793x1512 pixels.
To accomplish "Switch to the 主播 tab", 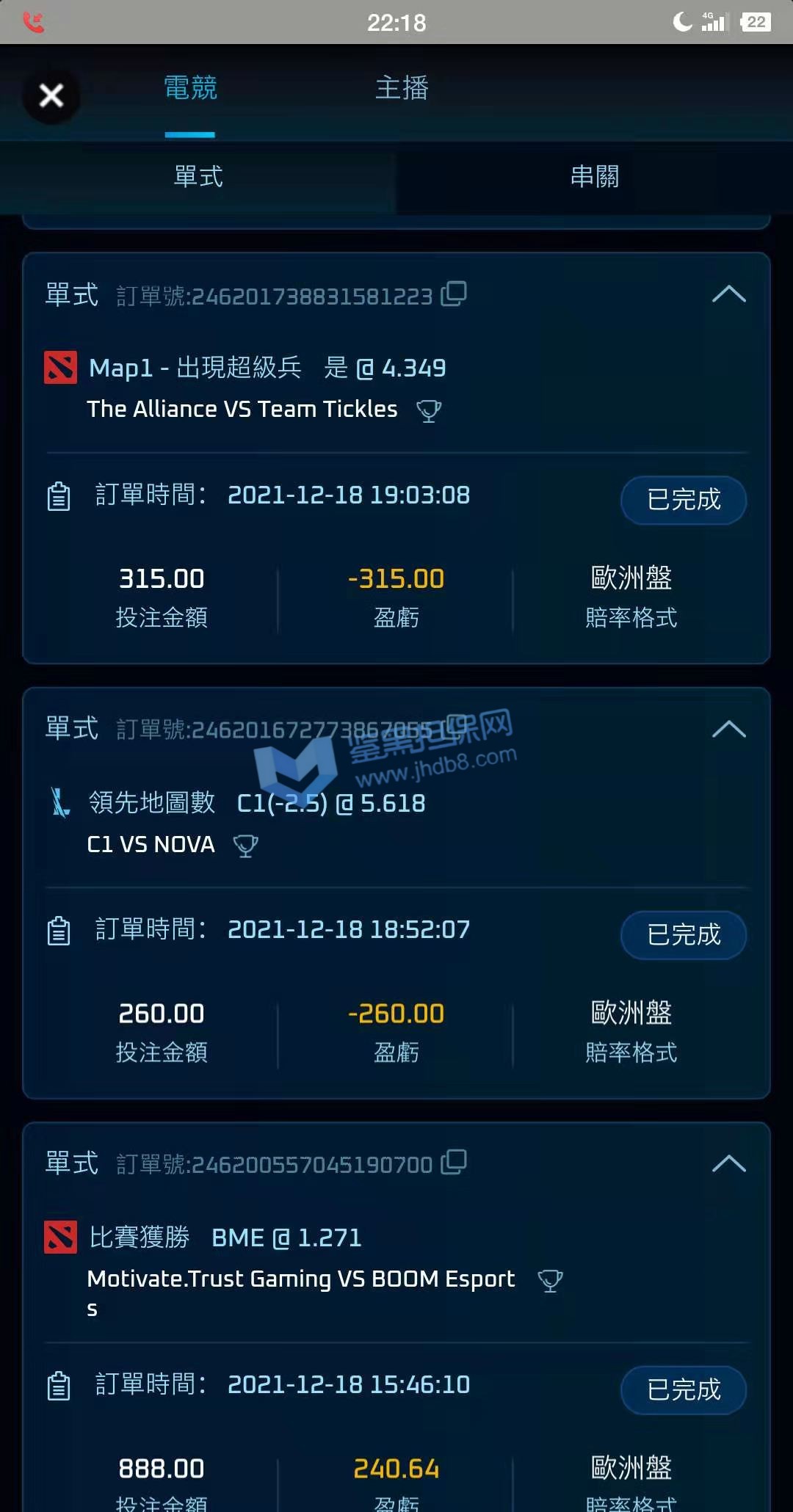I will coord(402,89).
